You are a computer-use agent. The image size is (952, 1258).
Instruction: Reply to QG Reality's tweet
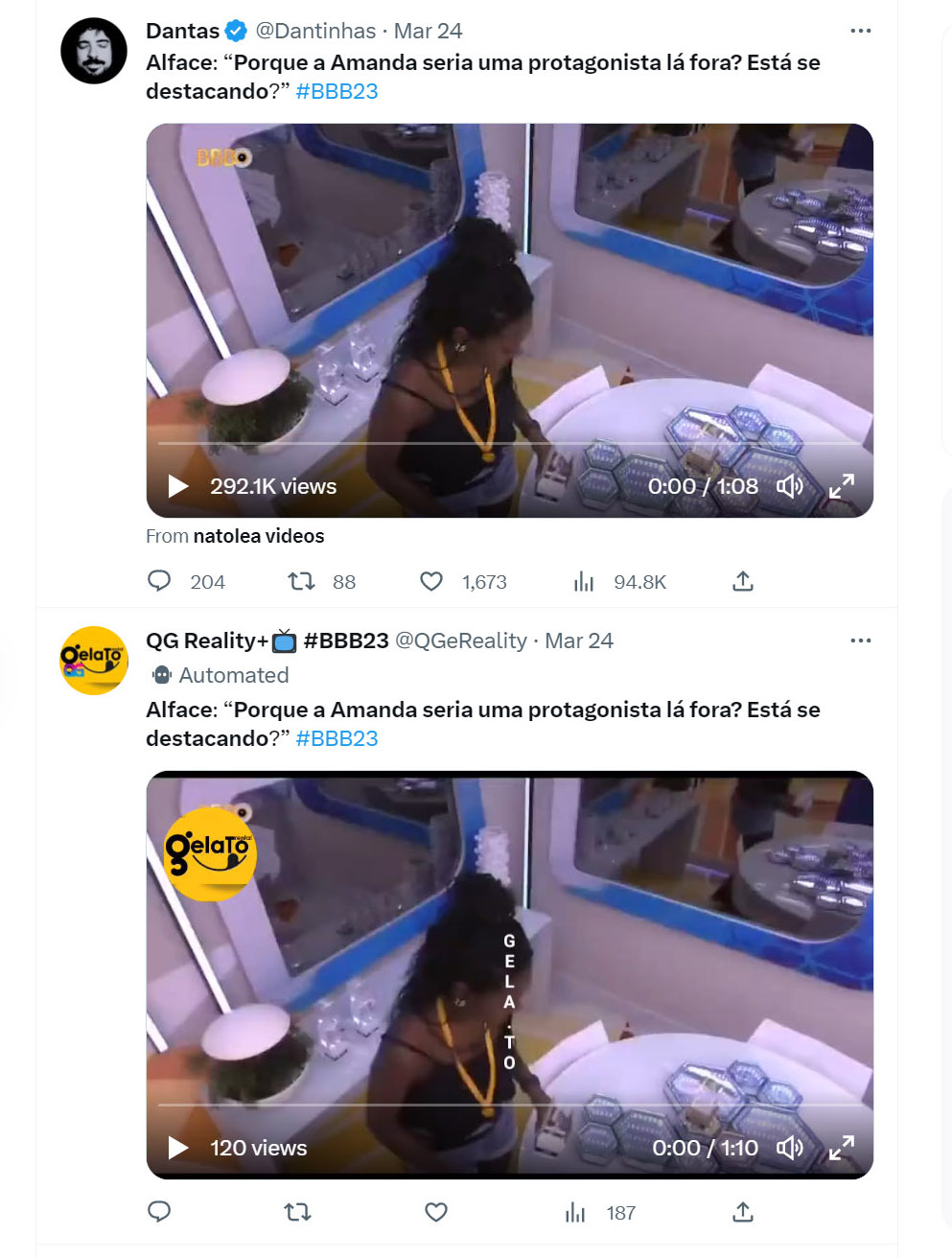pos(159,1212)
